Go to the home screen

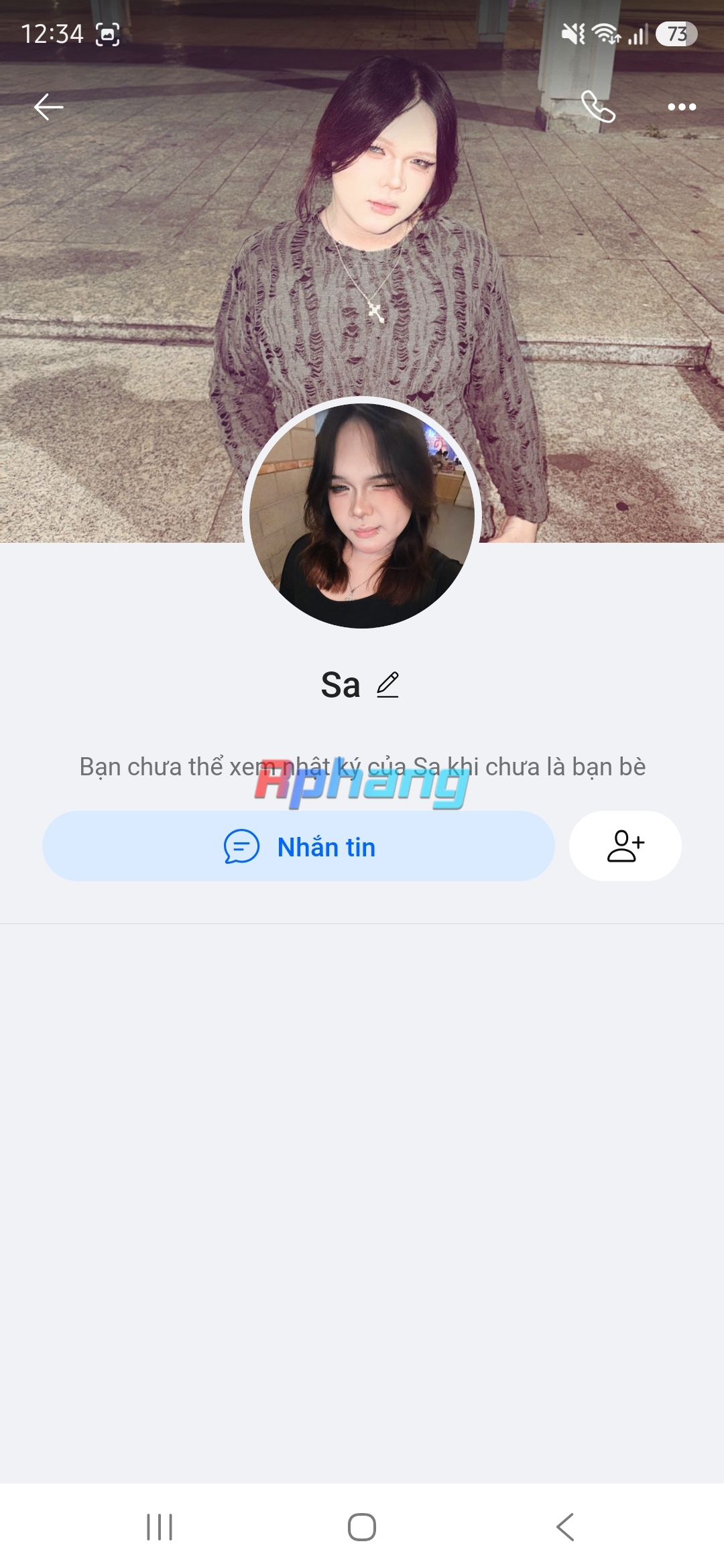[x=362, y=1527]
